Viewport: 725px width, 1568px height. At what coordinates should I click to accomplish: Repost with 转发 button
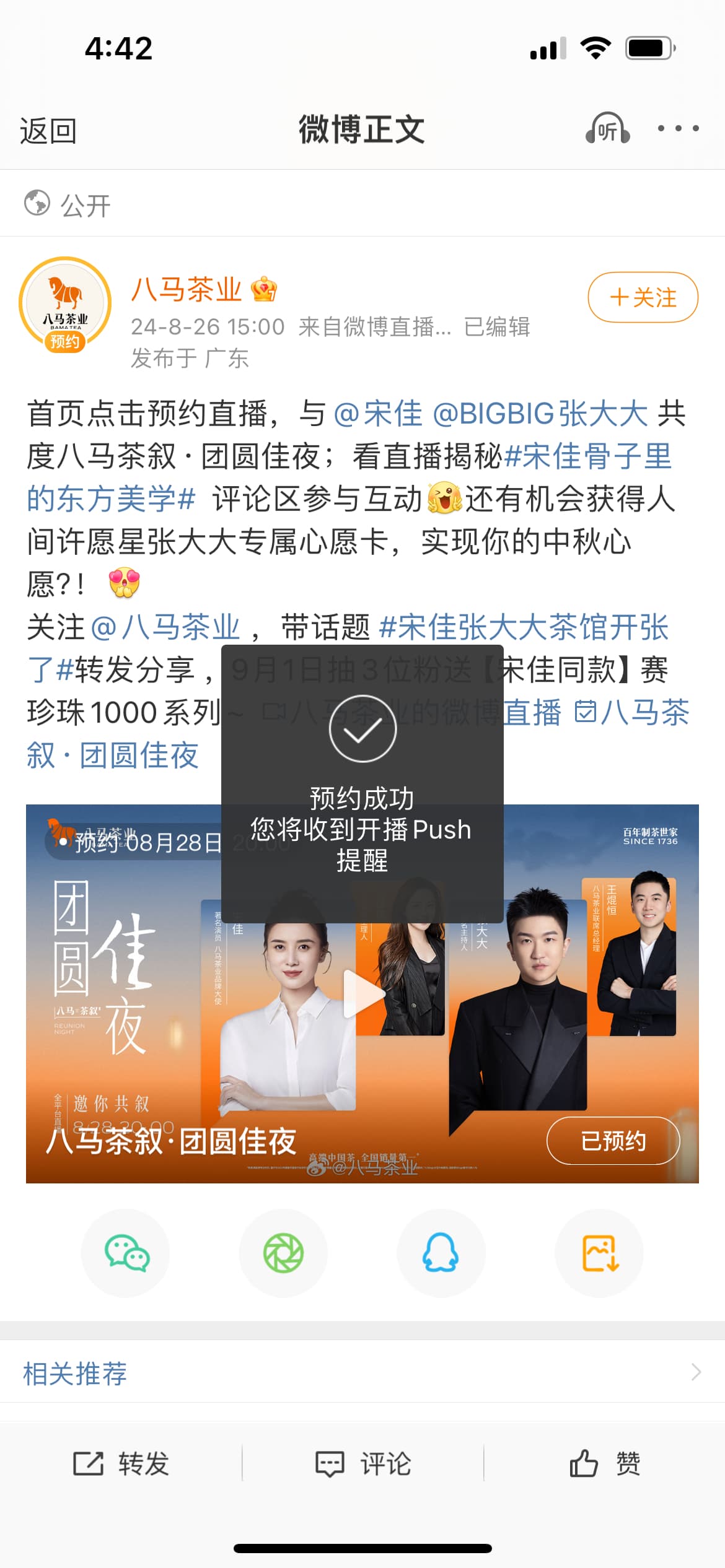coord(121,1464)
